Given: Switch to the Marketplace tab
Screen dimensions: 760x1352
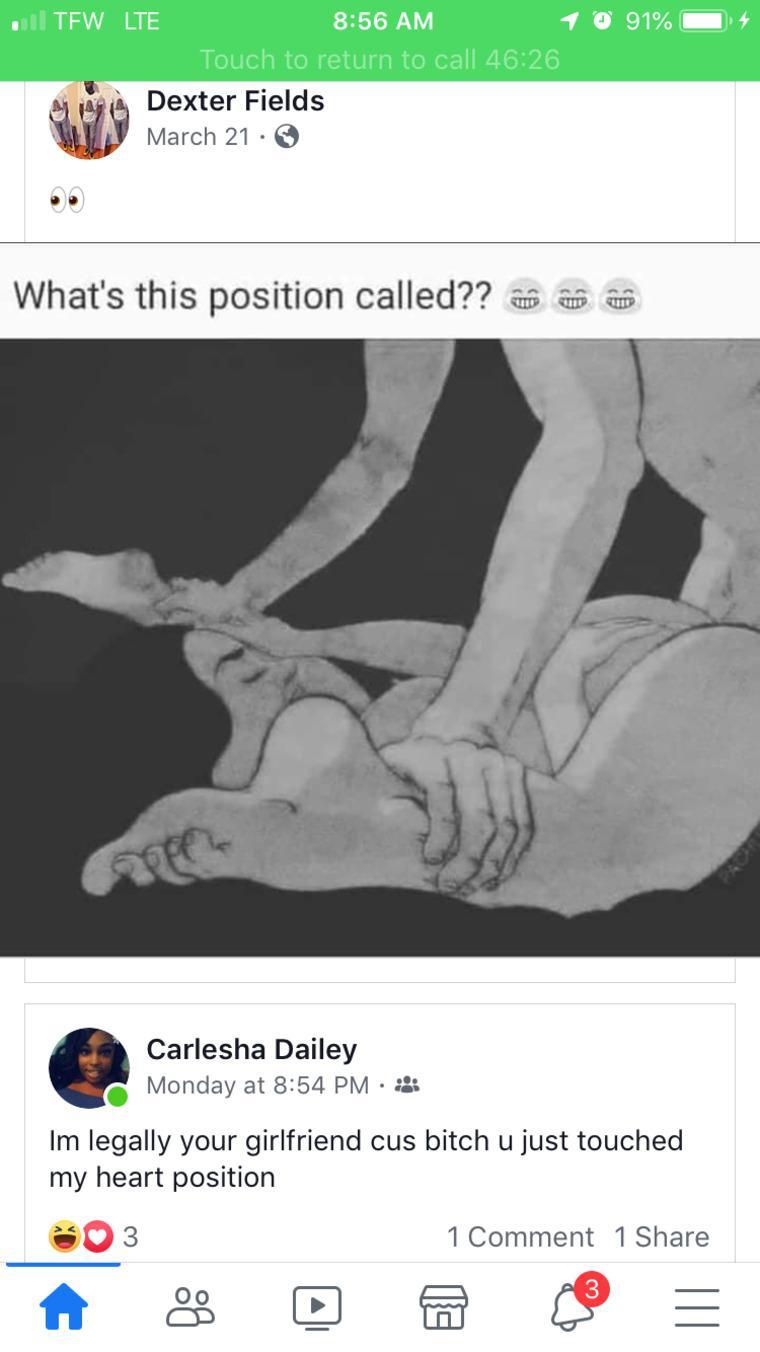Looking at the screenshot, I should click(x=443, y=1306).
